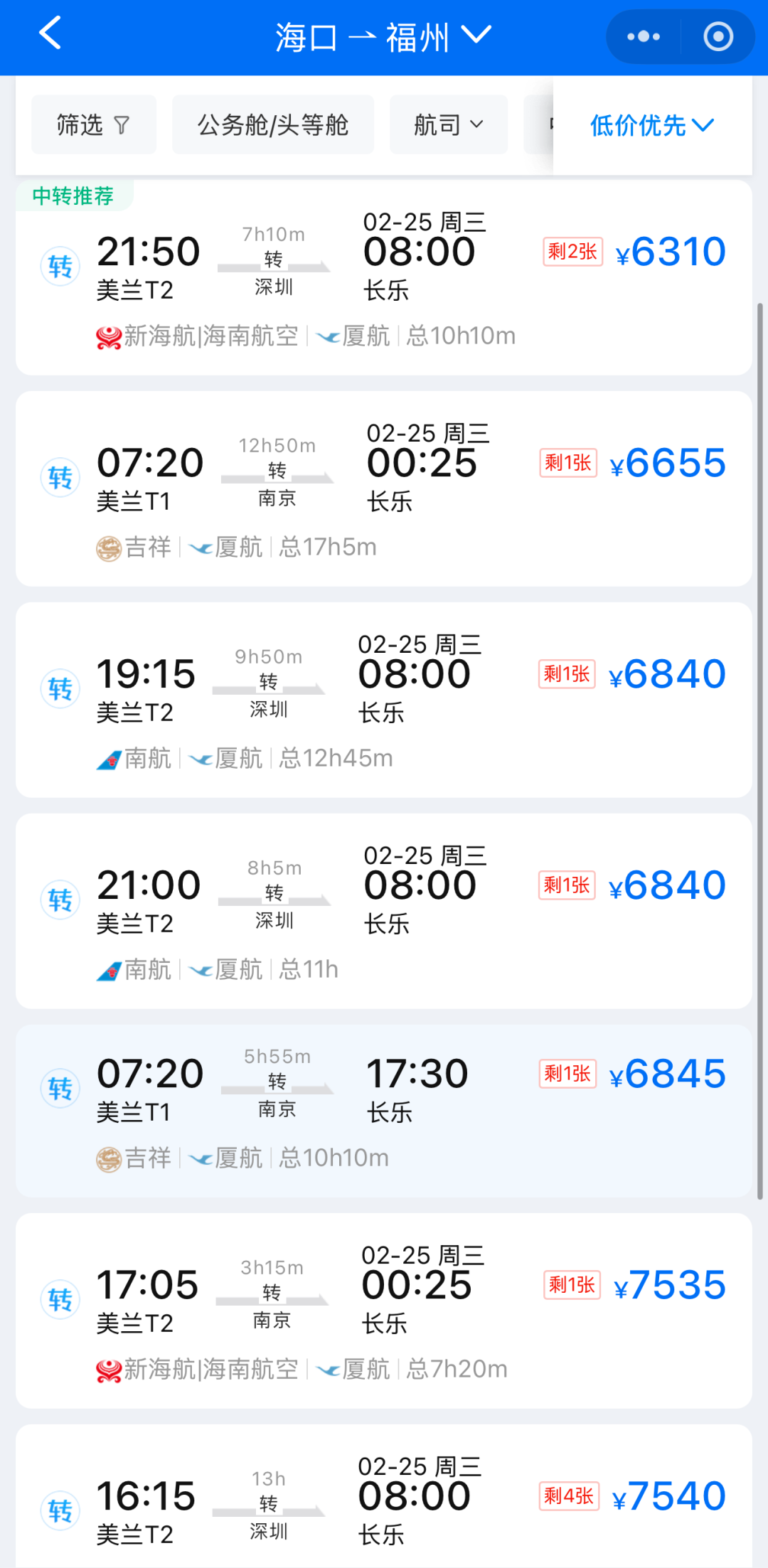Click the mini-program circle icon
The image size is (768, 1568).
click(718, 36)
